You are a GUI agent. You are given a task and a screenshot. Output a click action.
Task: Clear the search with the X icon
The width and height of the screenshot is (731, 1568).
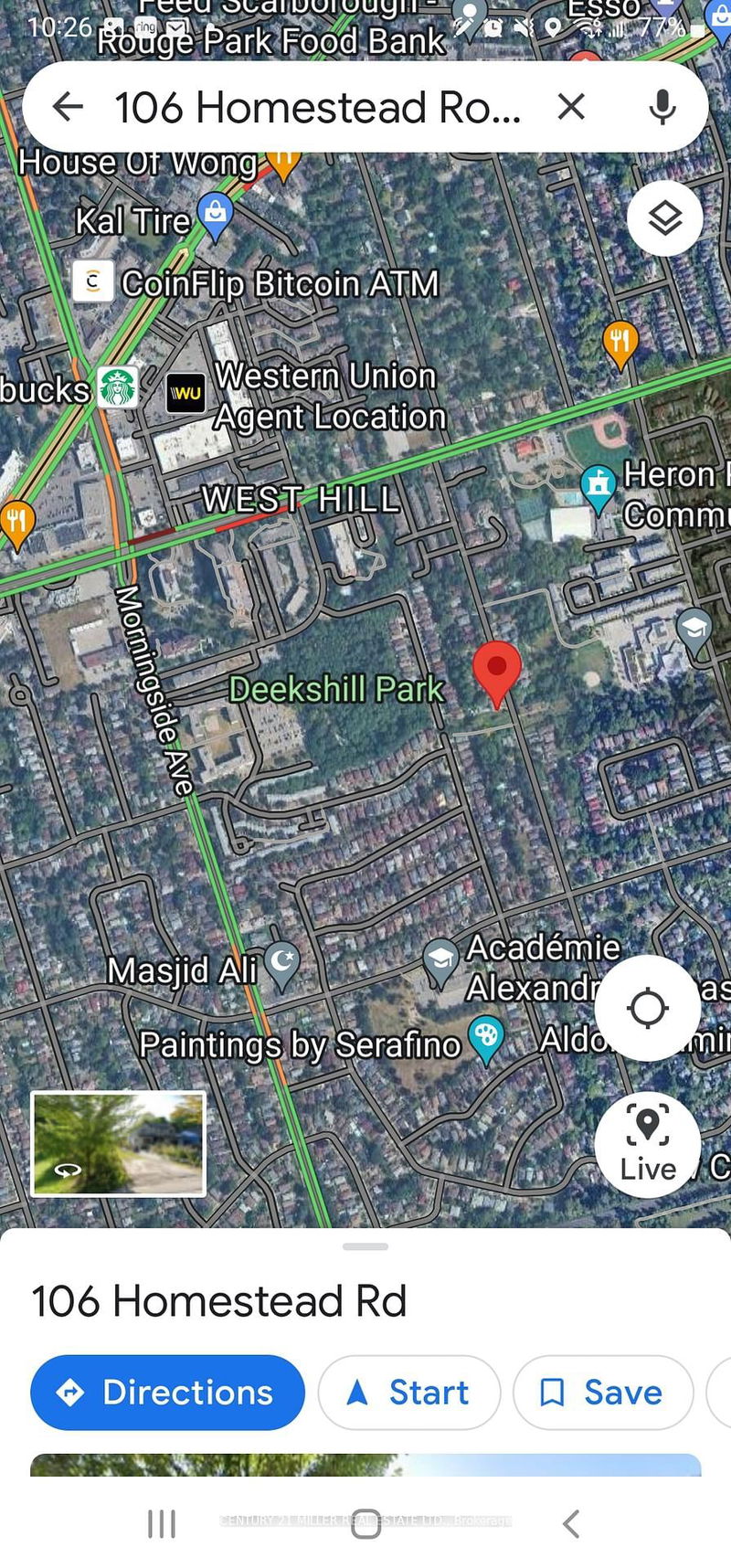(x=571, y=107)
